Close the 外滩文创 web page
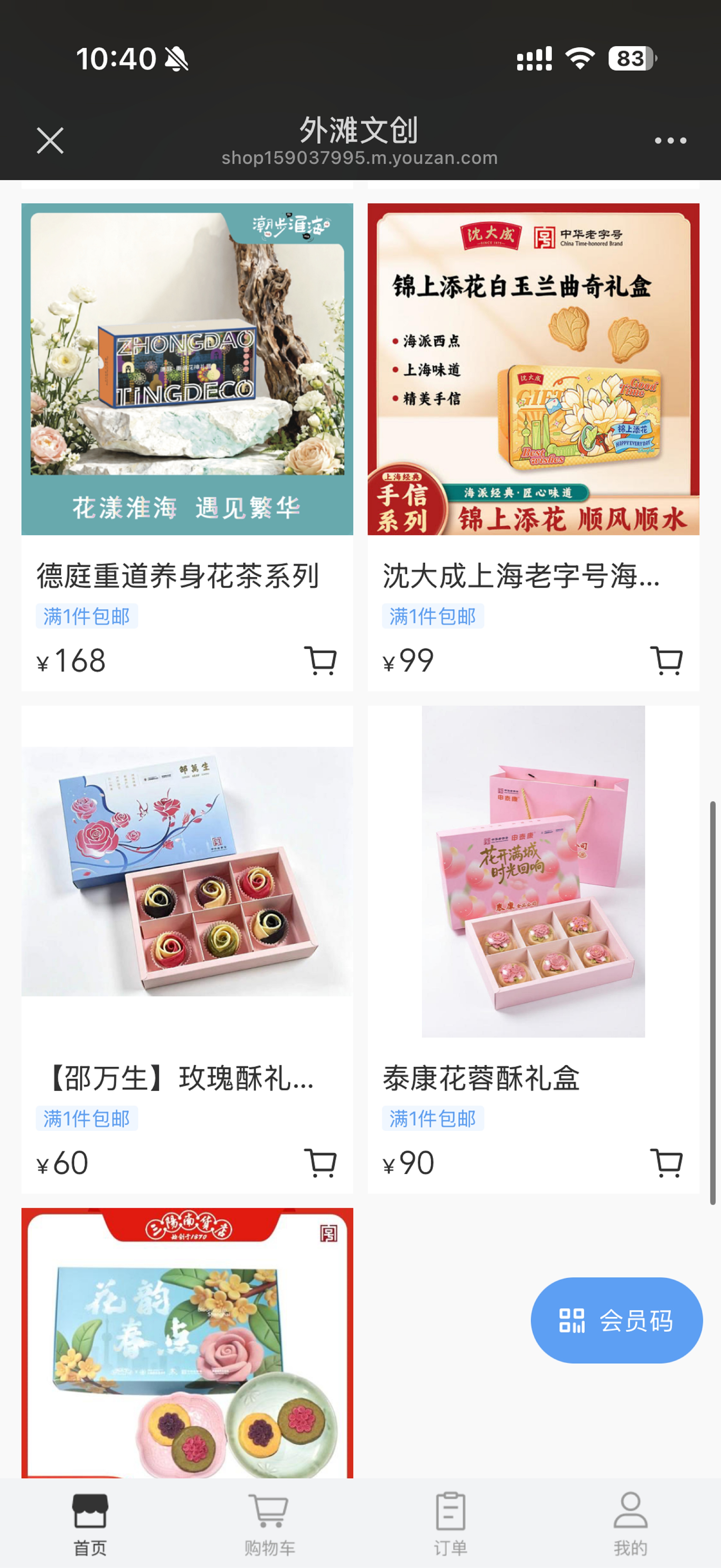Screen dimensions: 721x1568 pyautogui.click(x=50, y=141)
